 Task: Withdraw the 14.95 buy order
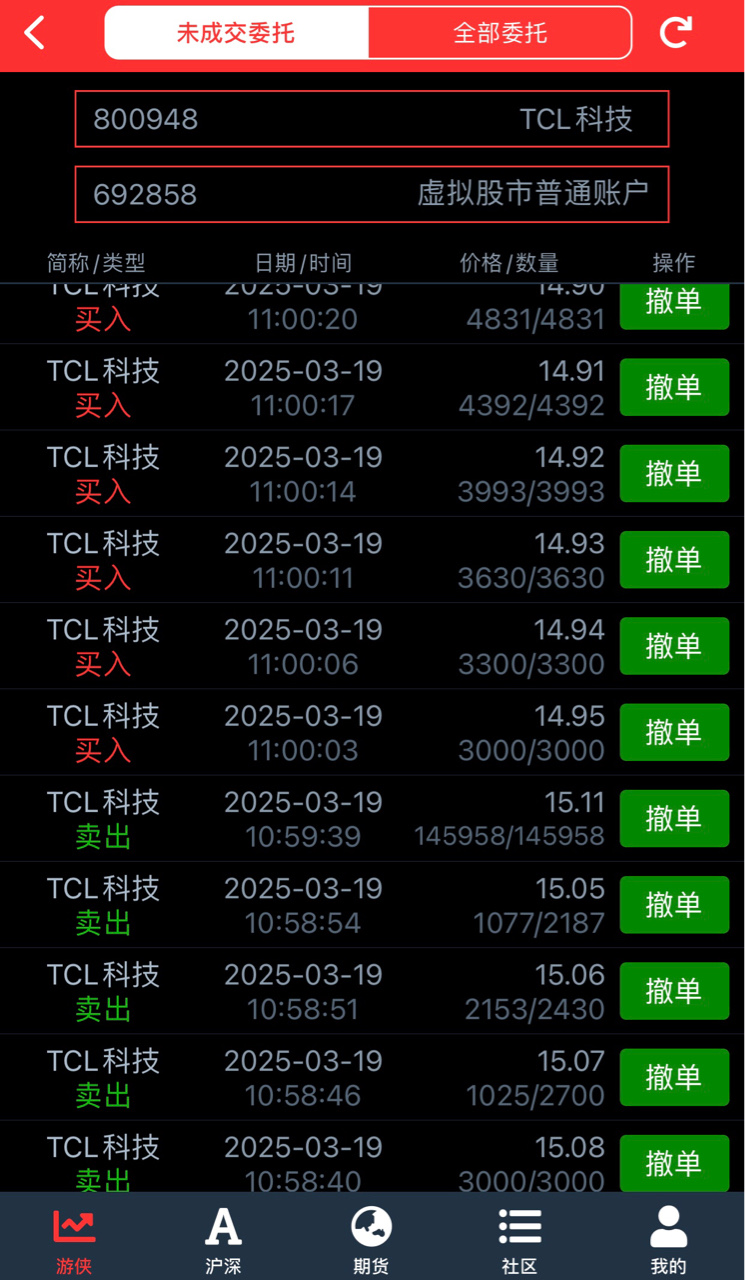(x=674, y=732)
